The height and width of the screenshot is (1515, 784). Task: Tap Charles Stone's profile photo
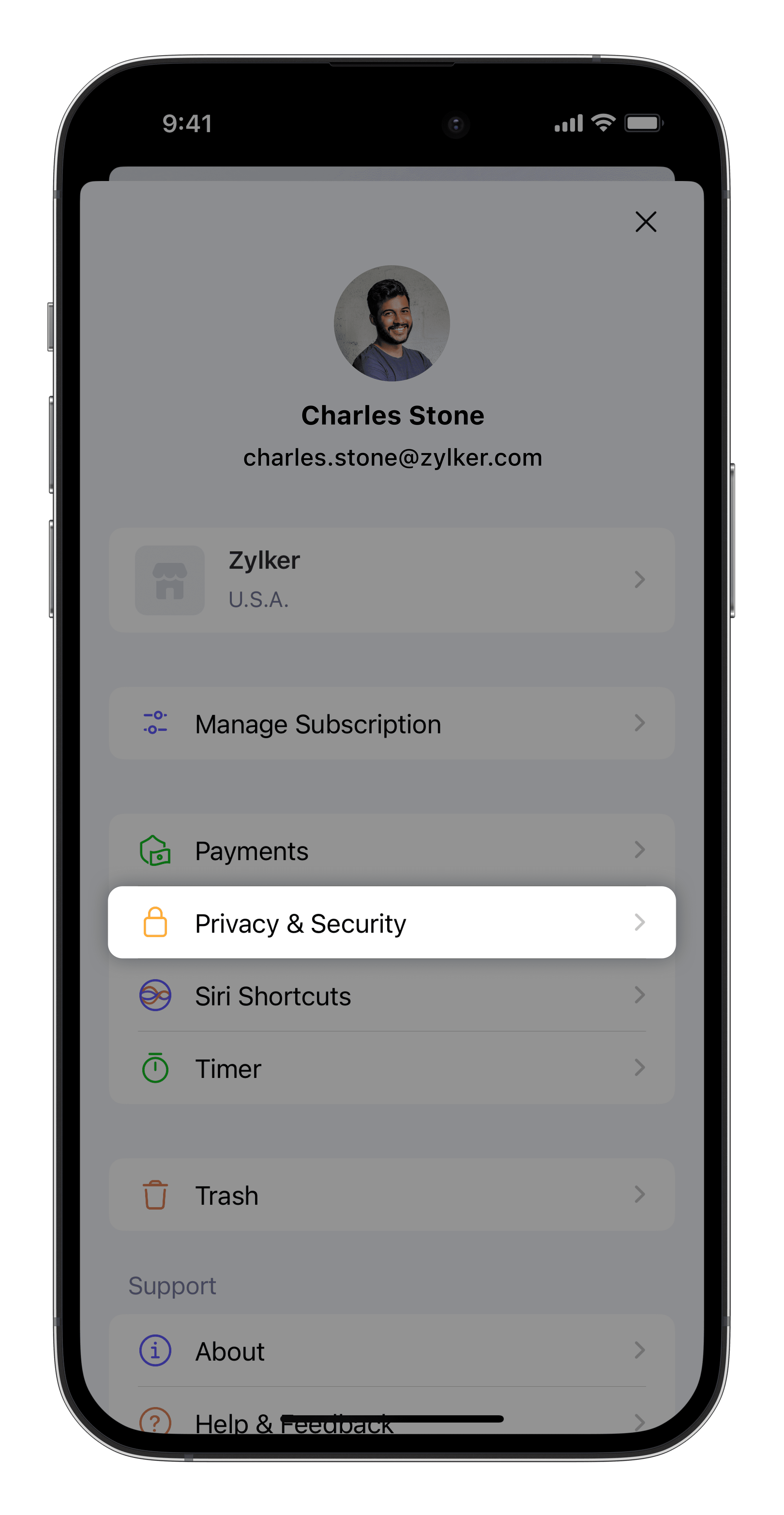pos(392,324)
